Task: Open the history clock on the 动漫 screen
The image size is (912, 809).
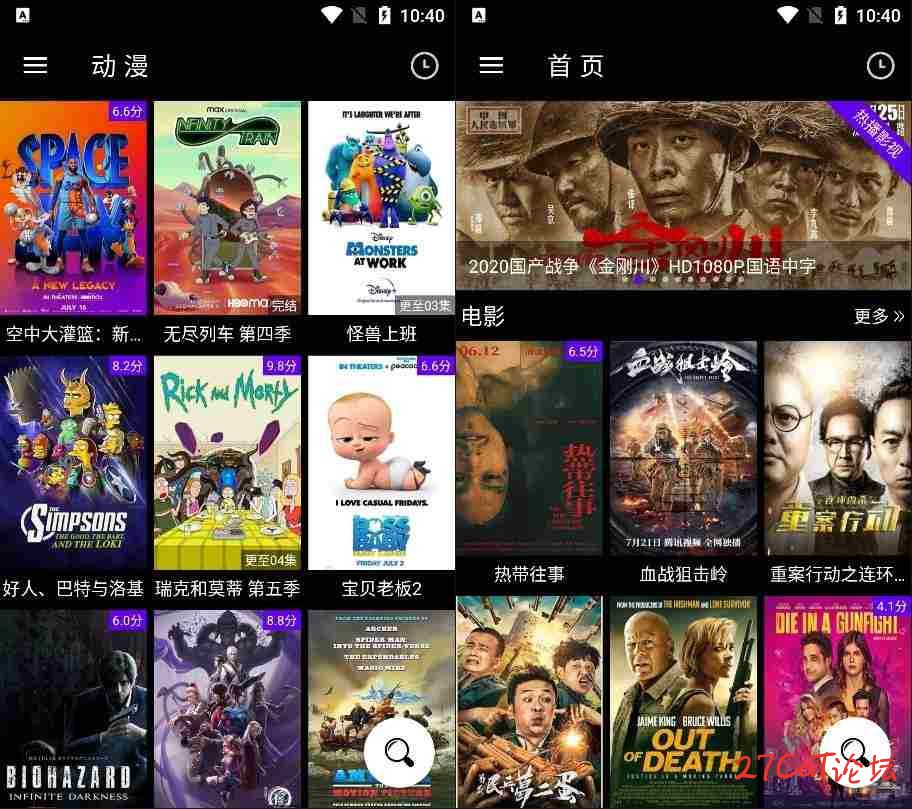Action: pyautogui.click(x=424, y=65)
